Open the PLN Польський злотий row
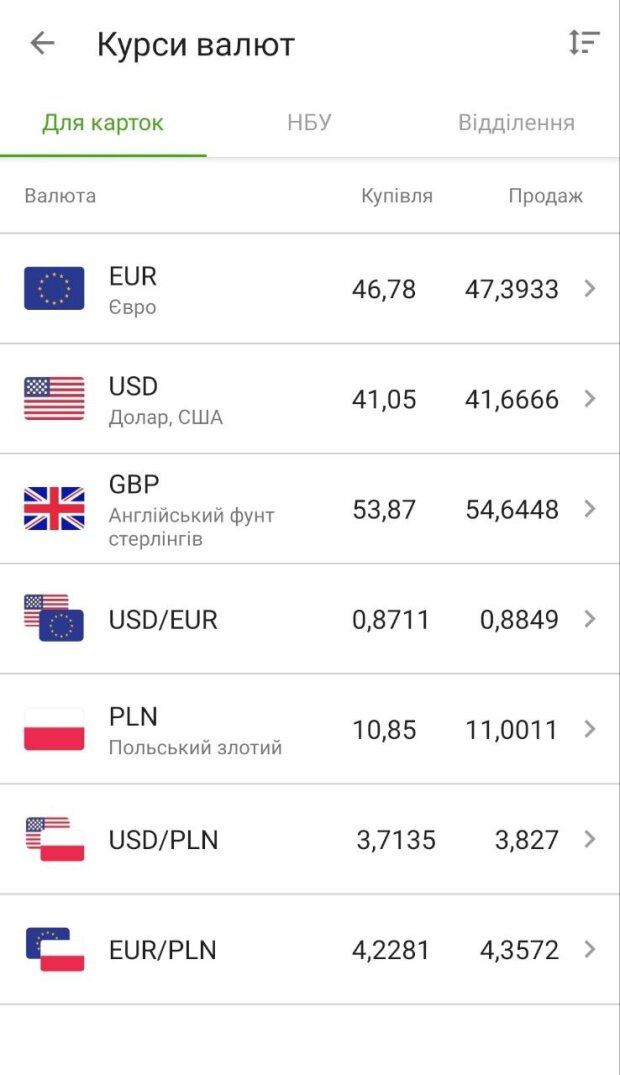 click(x=309, y=729)
